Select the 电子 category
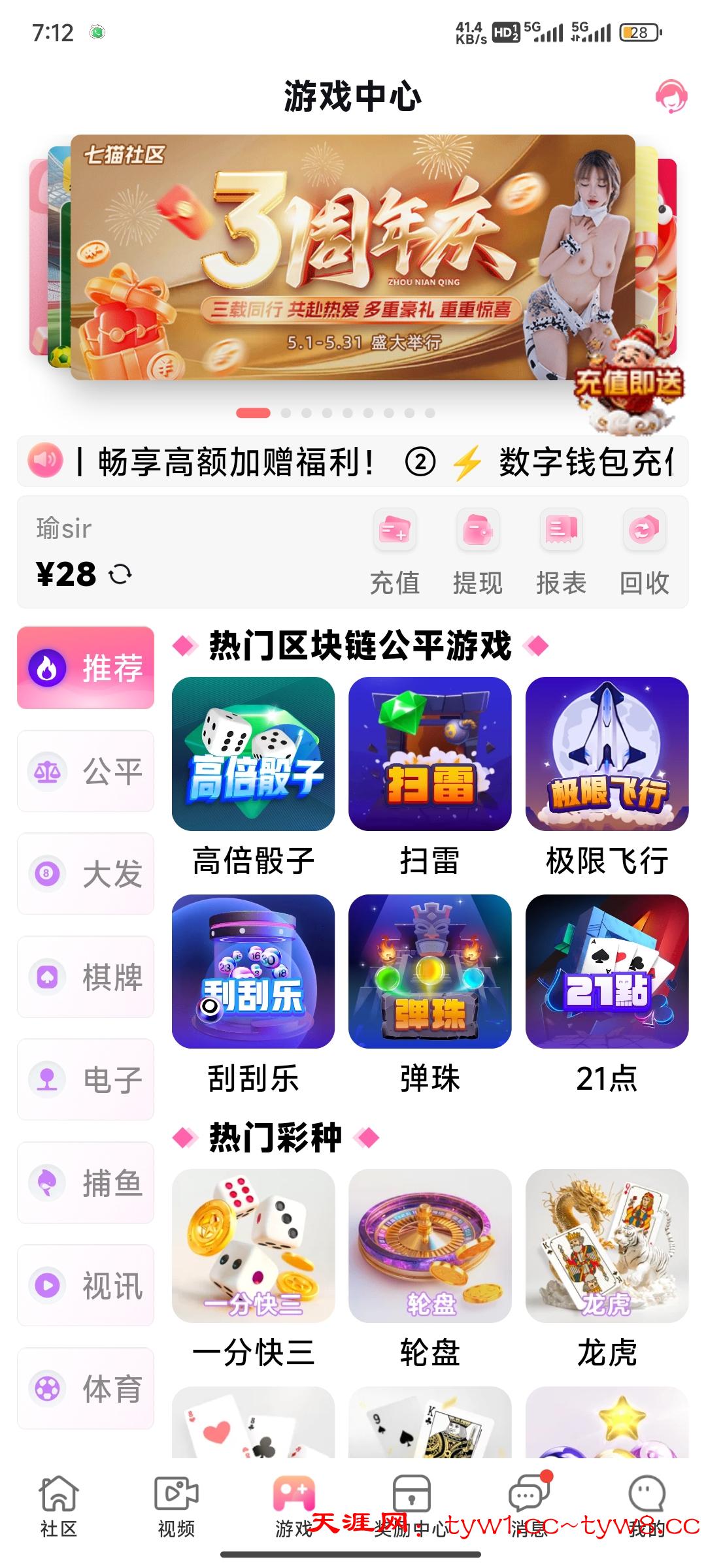Screen dimensions: 706x1568 coord(86,1079)
